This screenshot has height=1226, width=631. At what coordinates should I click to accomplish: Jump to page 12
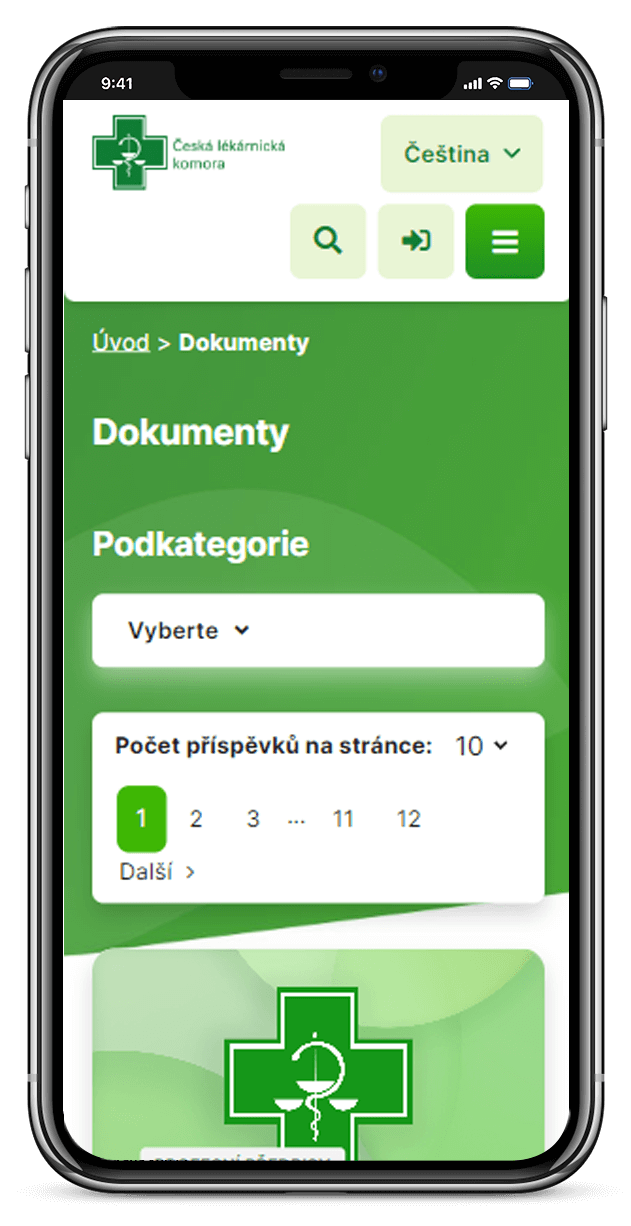(x=408, y=819)
